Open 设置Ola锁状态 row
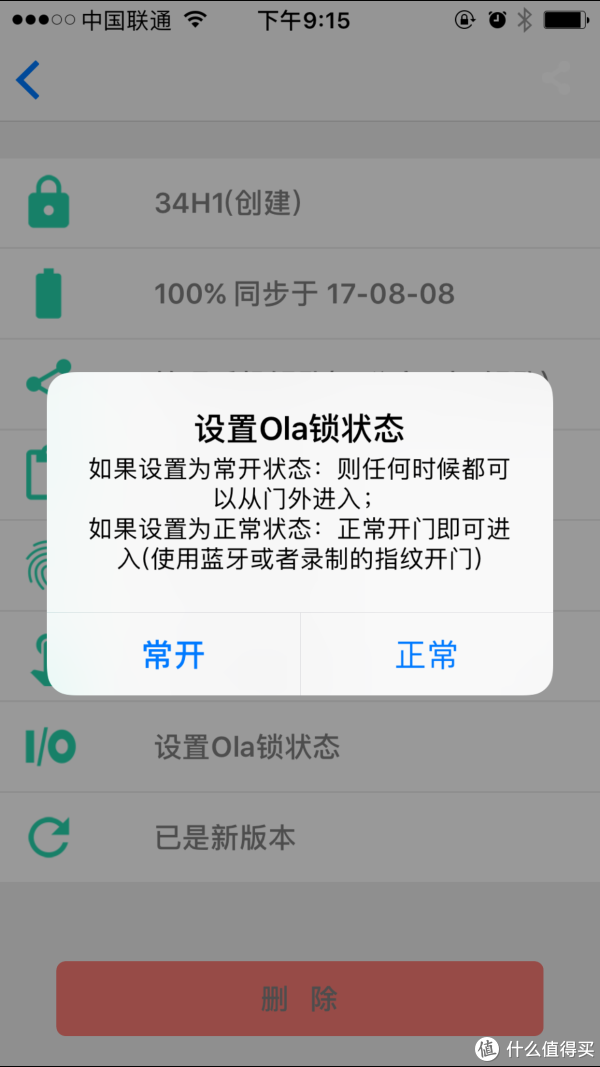This screenshot has width=600, height=1067. (x=300, y=747)
